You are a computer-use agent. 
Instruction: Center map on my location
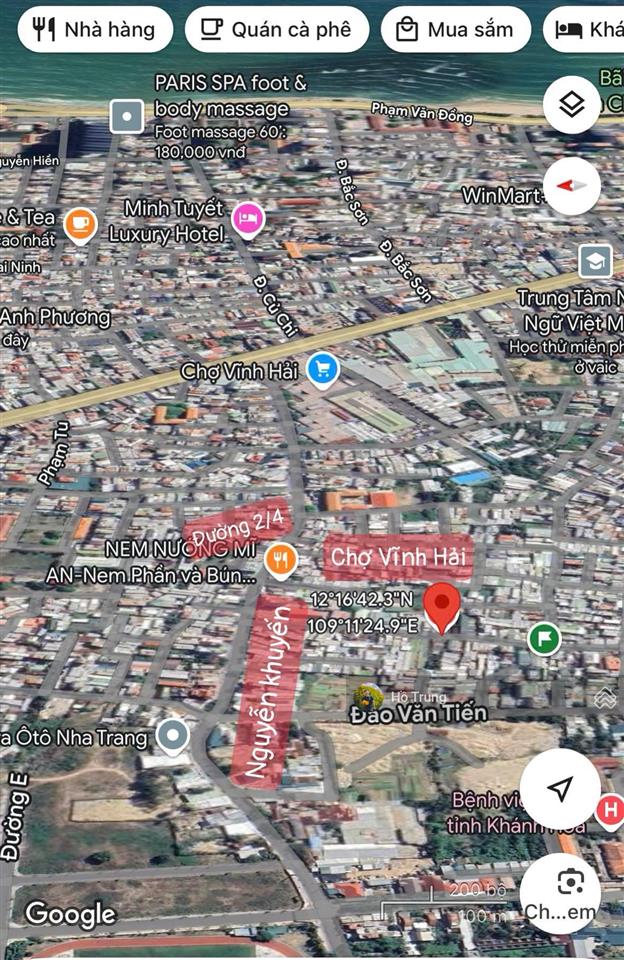click(560, 789)
